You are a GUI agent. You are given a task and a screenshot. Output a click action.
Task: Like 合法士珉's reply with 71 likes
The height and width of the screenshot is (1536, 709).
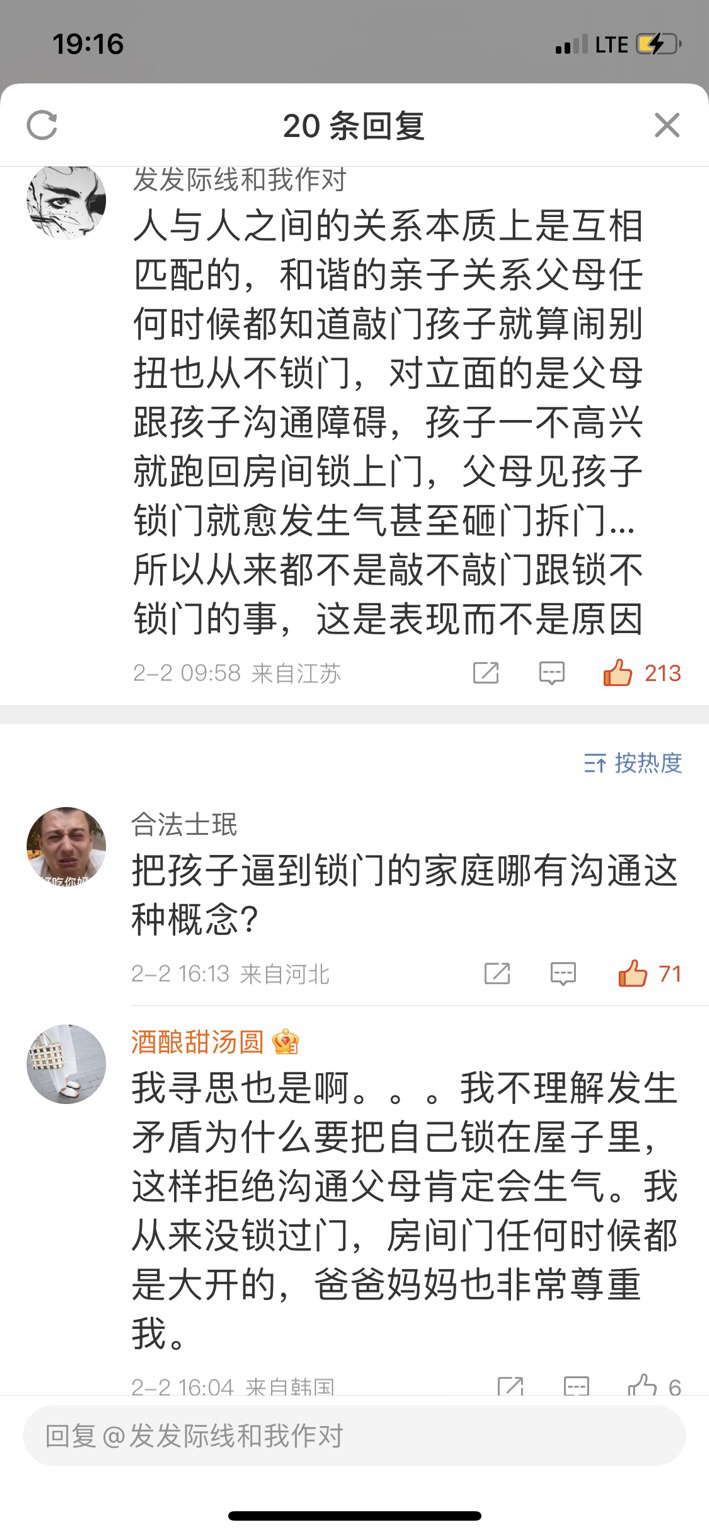pos(633,973)
